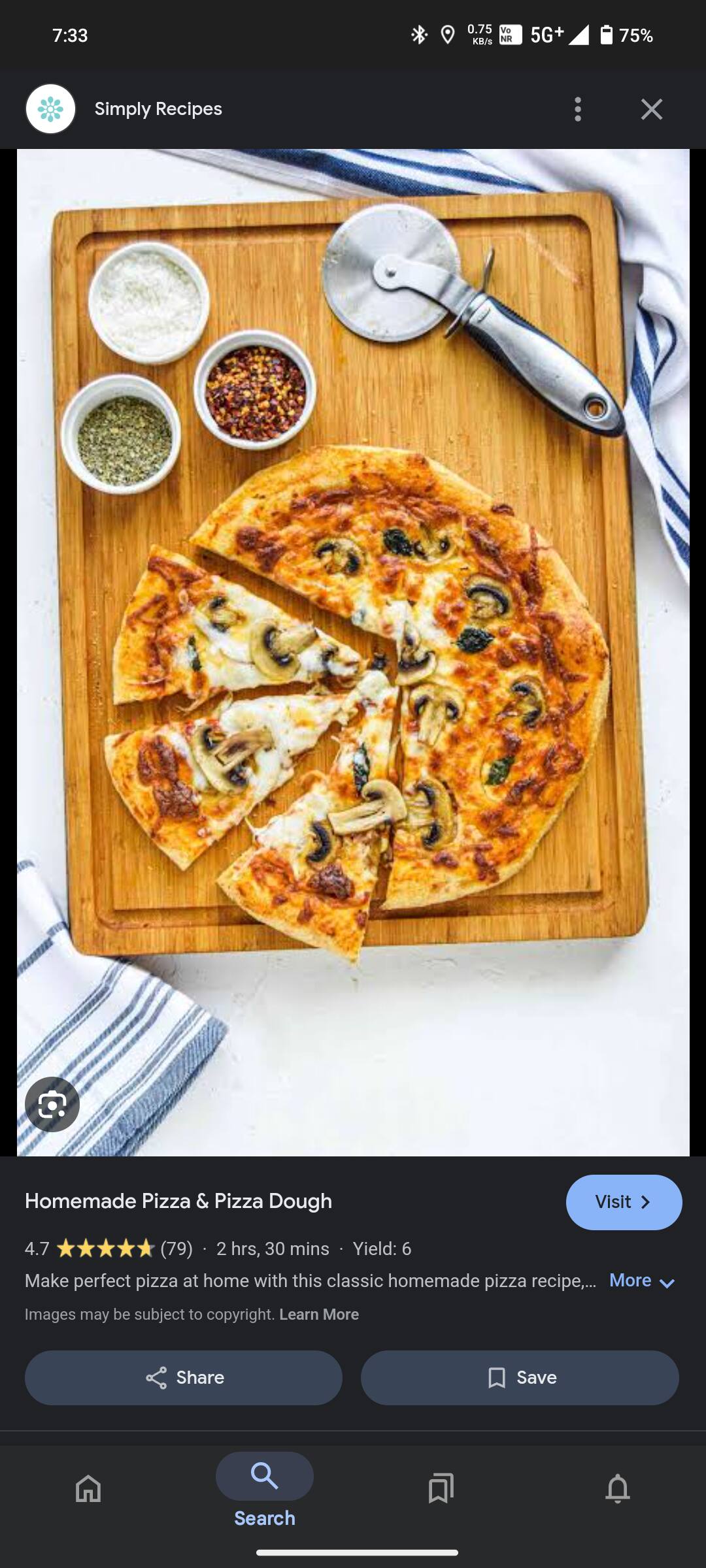
Task: Select the Search tab in bottom navigation
Action: 264,1477
